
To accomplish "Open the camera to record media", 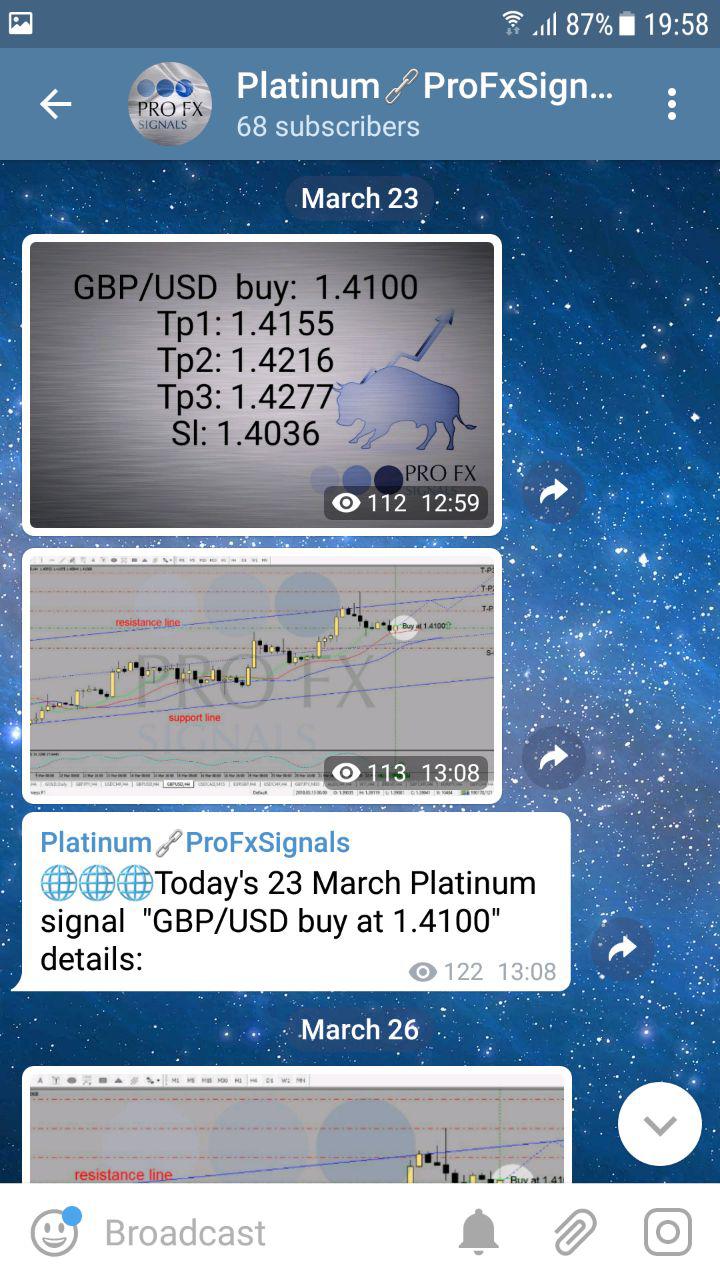I will click(x=667, y=1232).
